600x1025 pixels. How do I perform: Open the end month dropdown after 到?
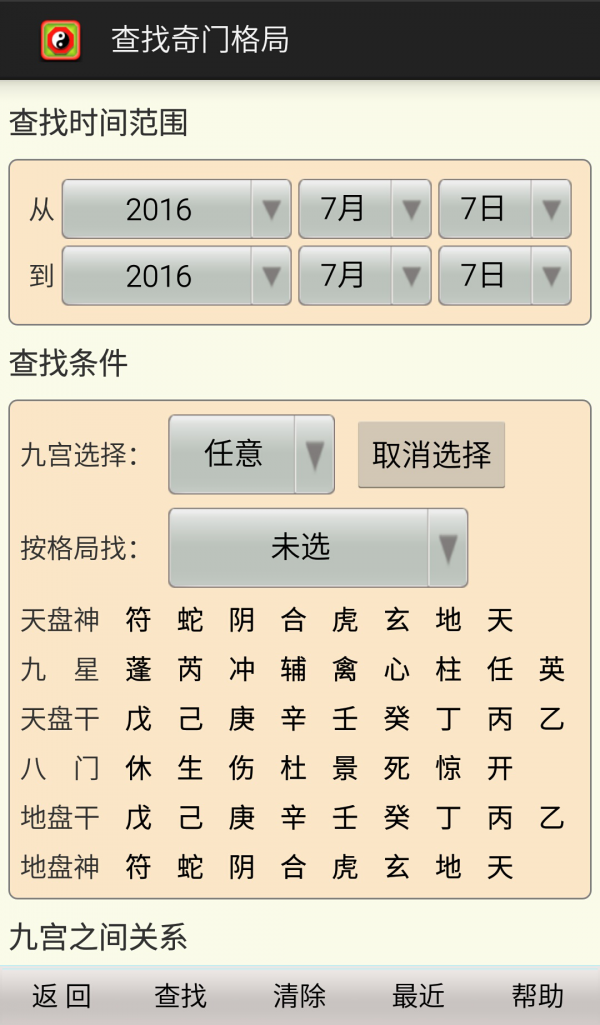pyautogui.click(x=364, y=276)
